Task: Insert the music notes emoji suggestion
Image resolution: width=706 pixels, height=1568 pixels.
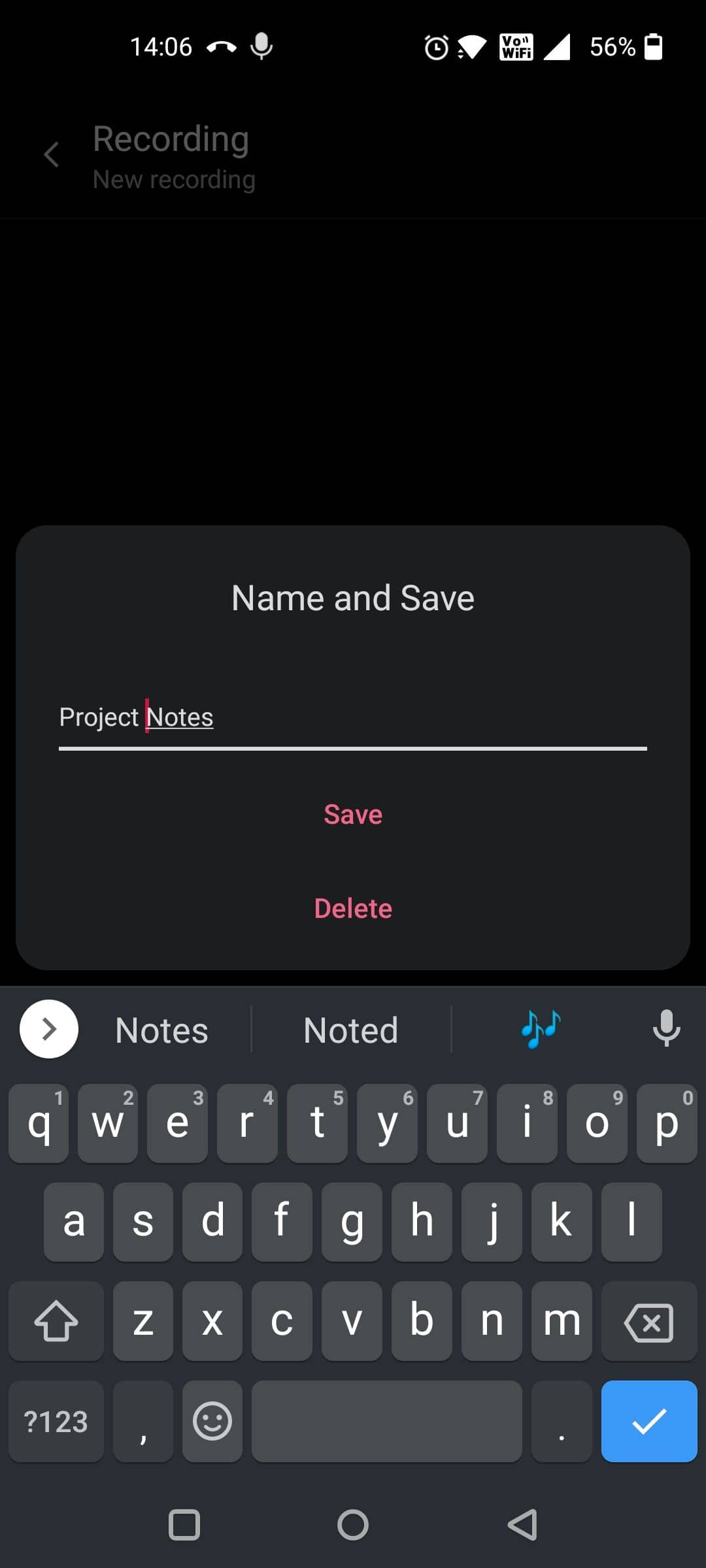Action: pyautogui.click(x=541, y=1029)
